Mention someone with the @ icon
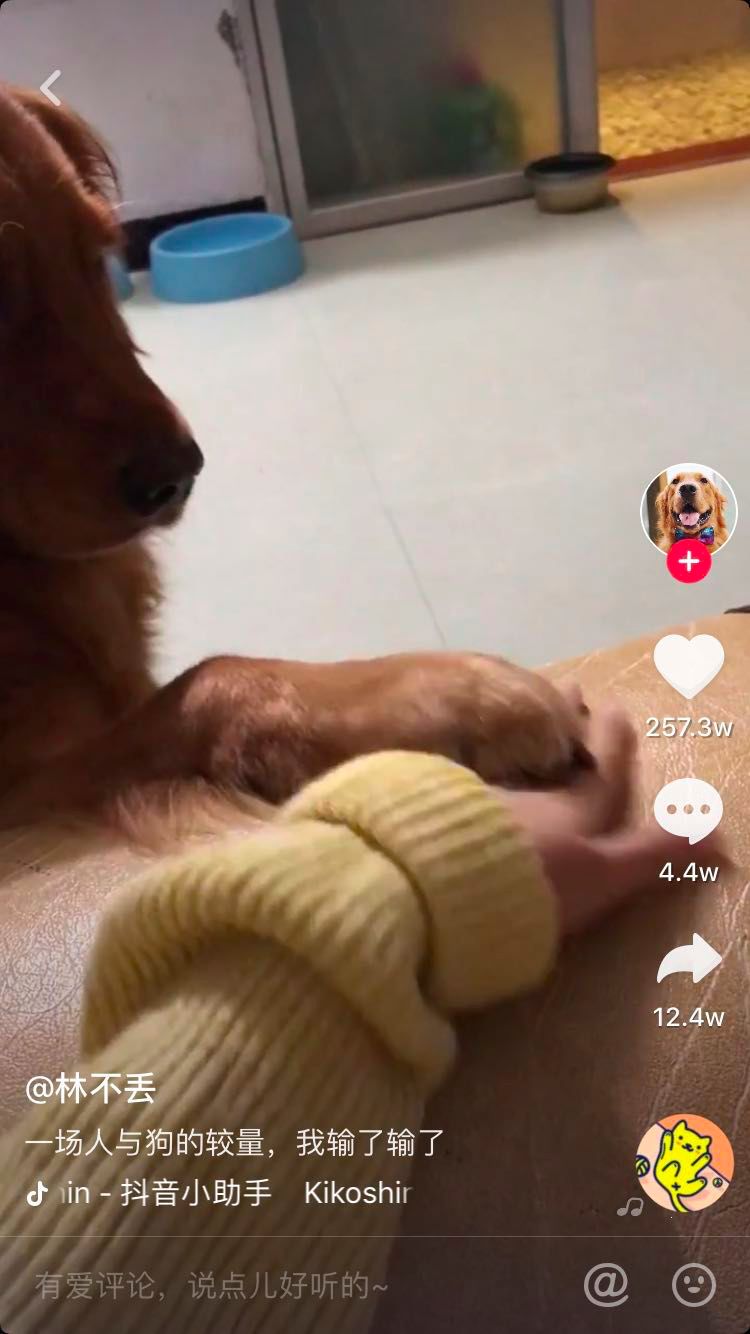Image resolution: width=750 pixels, height=1334 pixels. click(x=606, y=1285)
